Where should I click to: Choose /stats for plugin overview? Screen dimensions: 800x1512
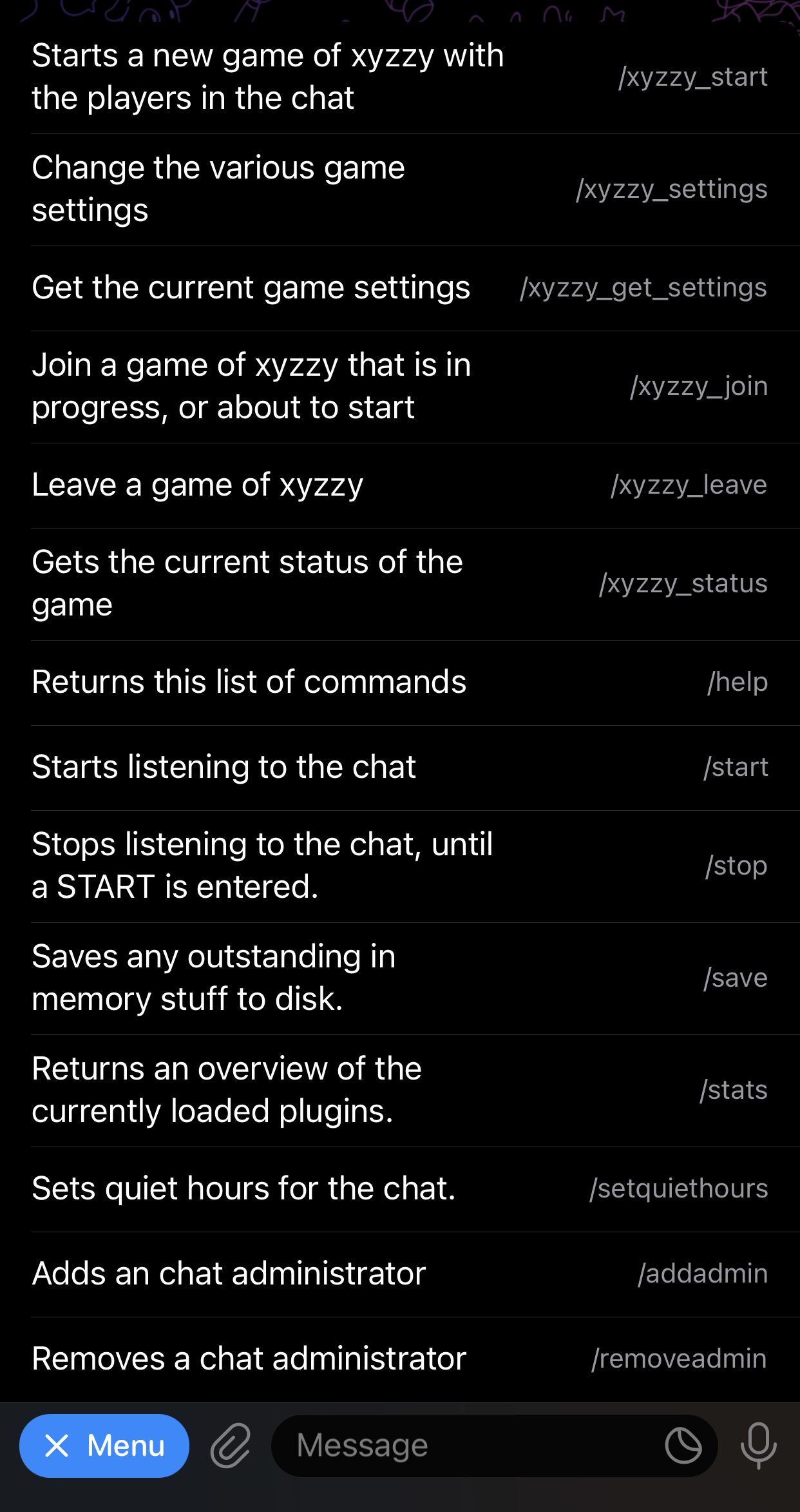[399, 1090]
